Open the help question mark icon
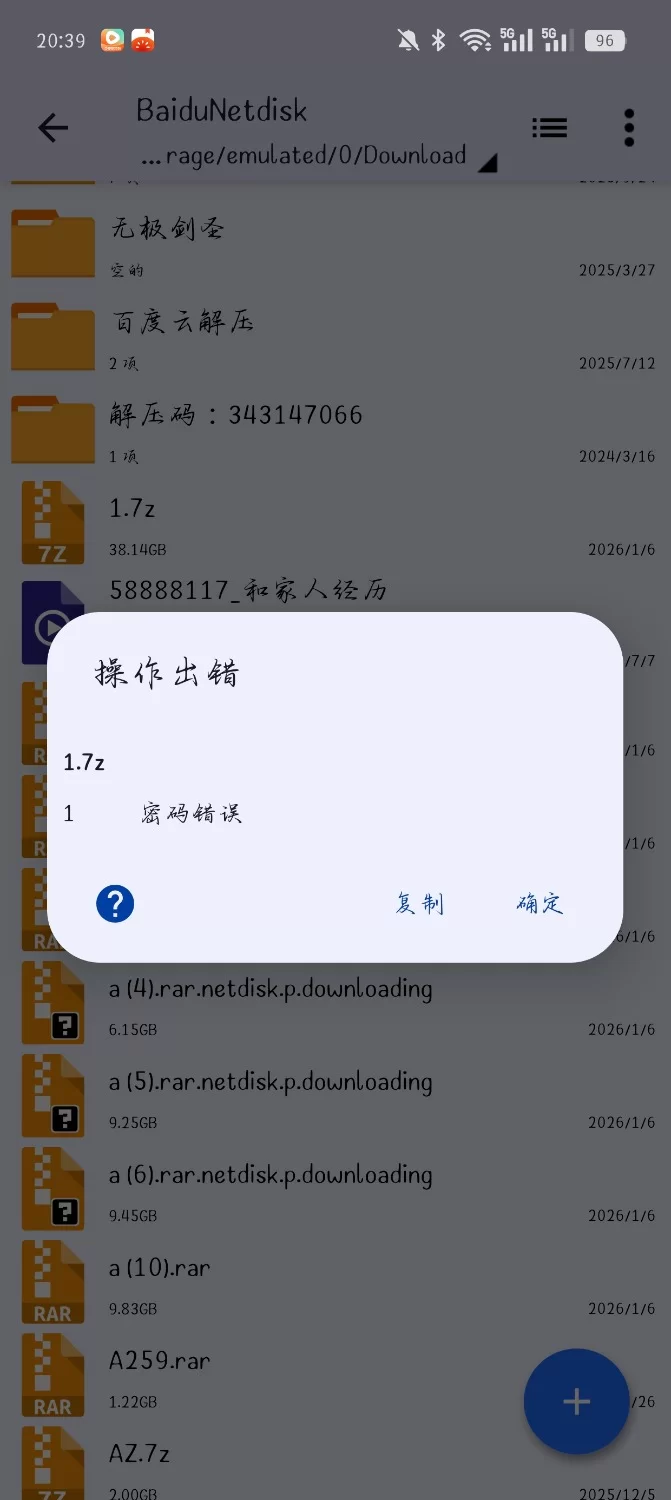 (115, 904)
